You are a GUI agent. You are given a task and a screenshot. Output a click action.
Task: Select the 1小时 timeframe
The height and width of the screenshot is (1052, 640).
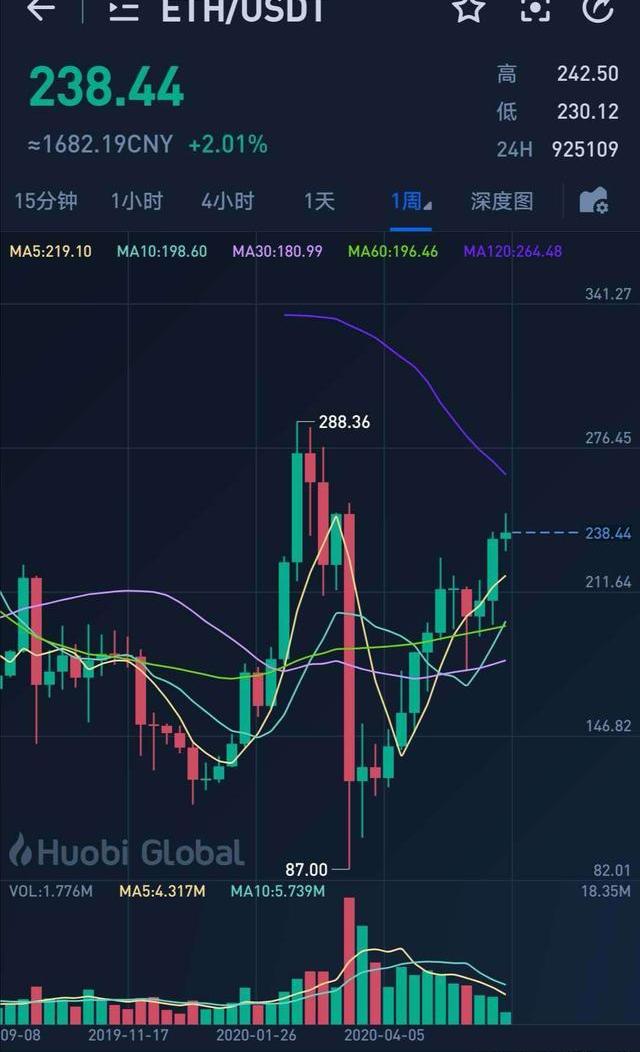[137, 201]
